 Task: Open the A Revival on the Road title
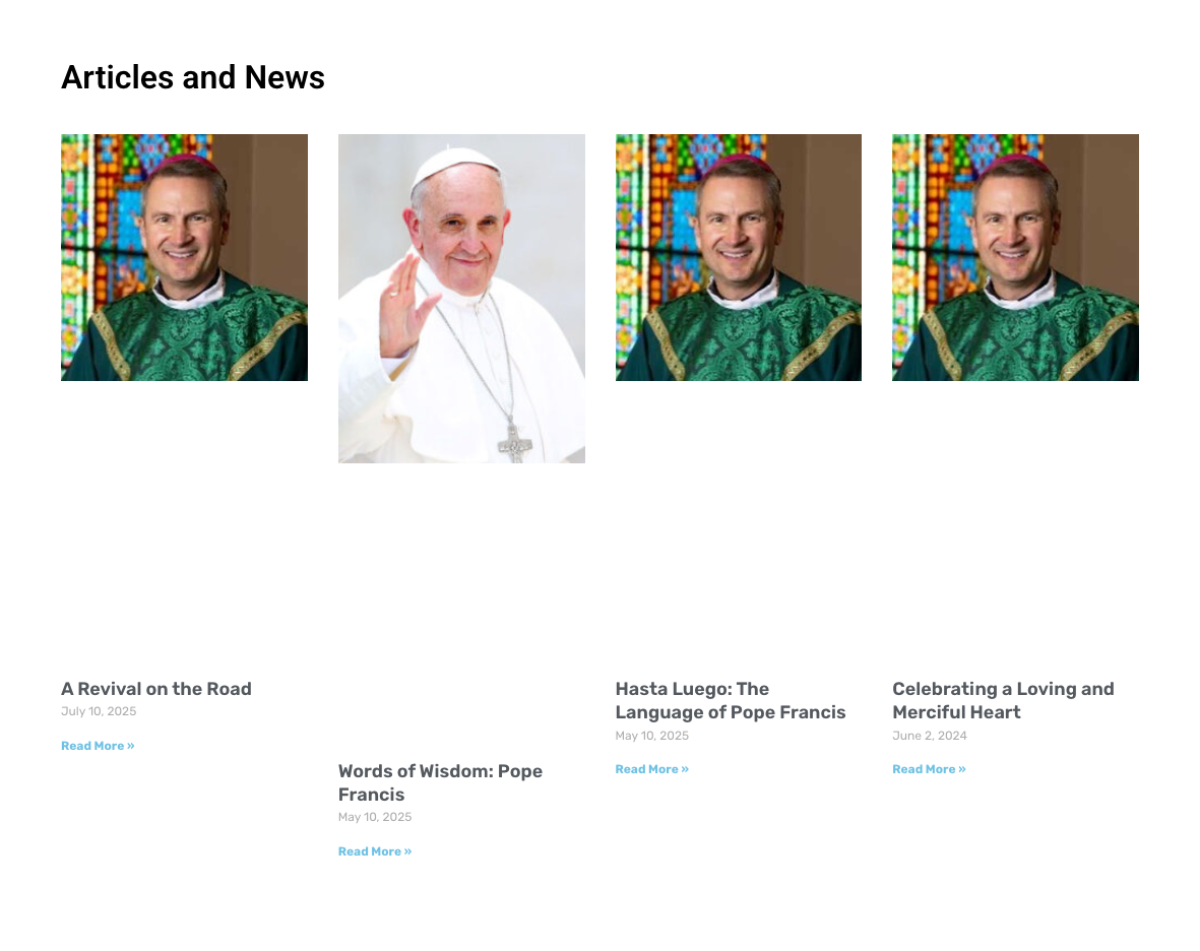[156, 689]
